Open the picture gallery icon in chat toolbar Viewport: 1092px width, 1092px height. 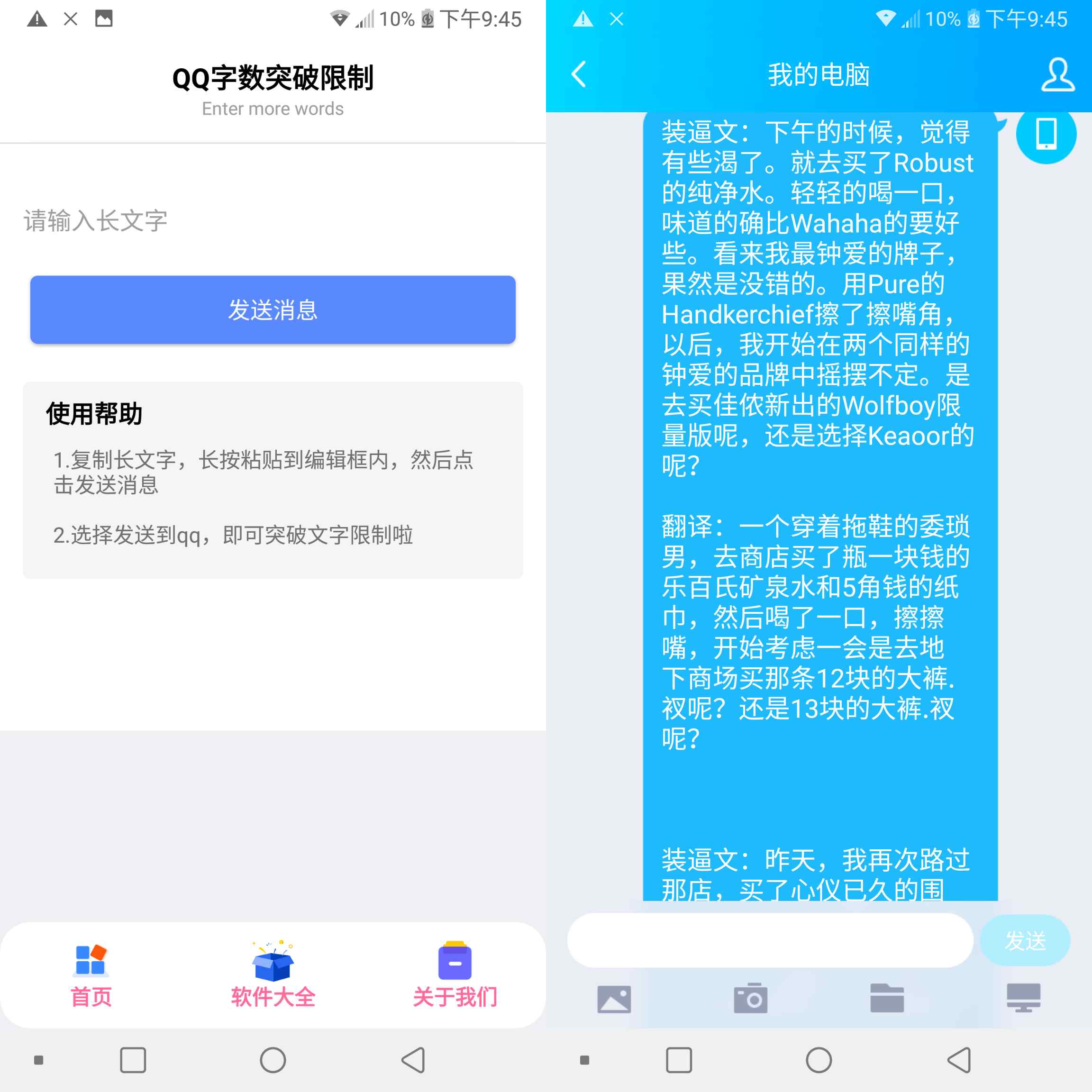pyautogui.click(x=614, y=999)
